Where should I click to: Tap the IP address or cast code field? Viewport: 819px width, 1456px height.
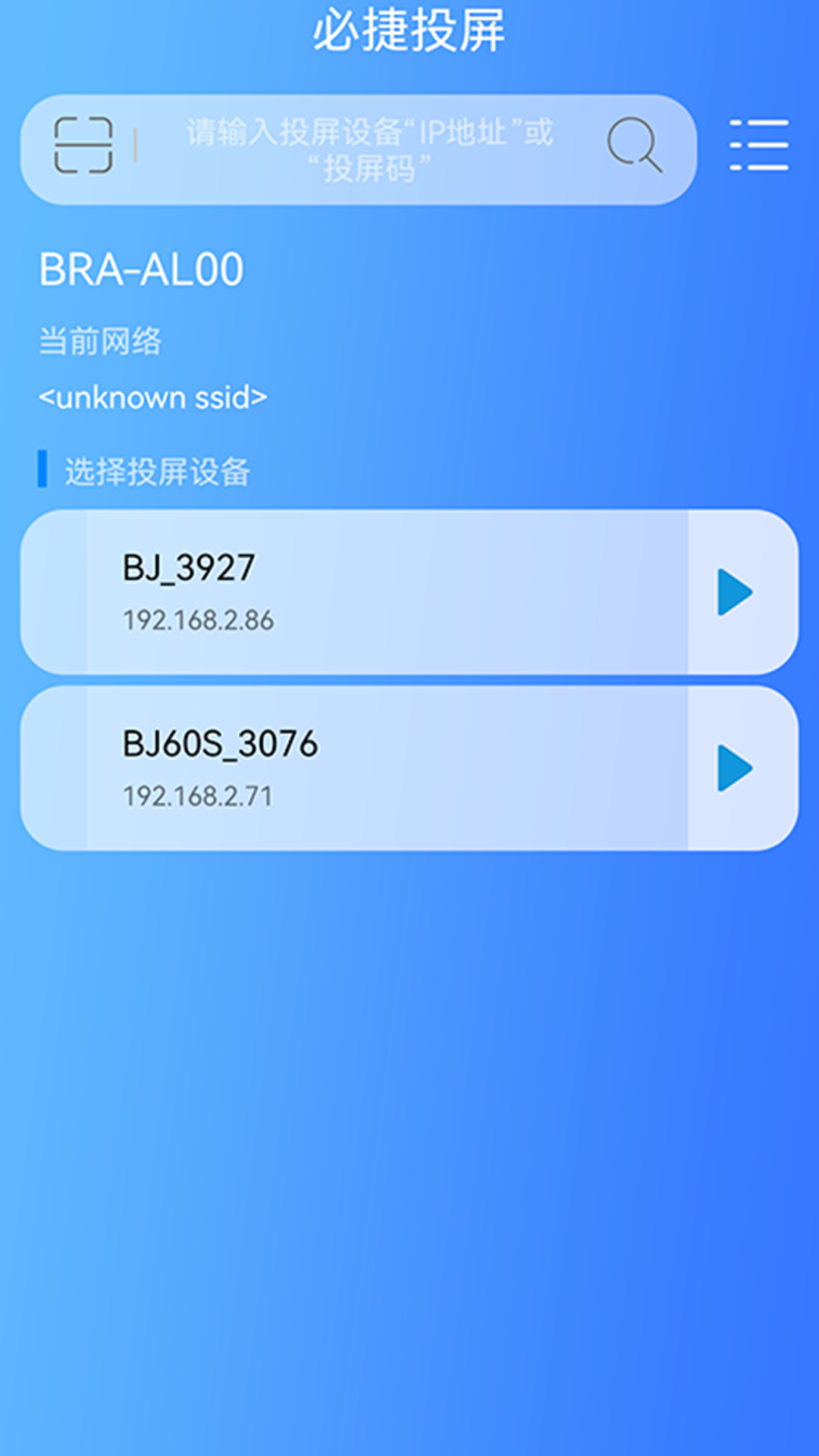coord(369,150)
